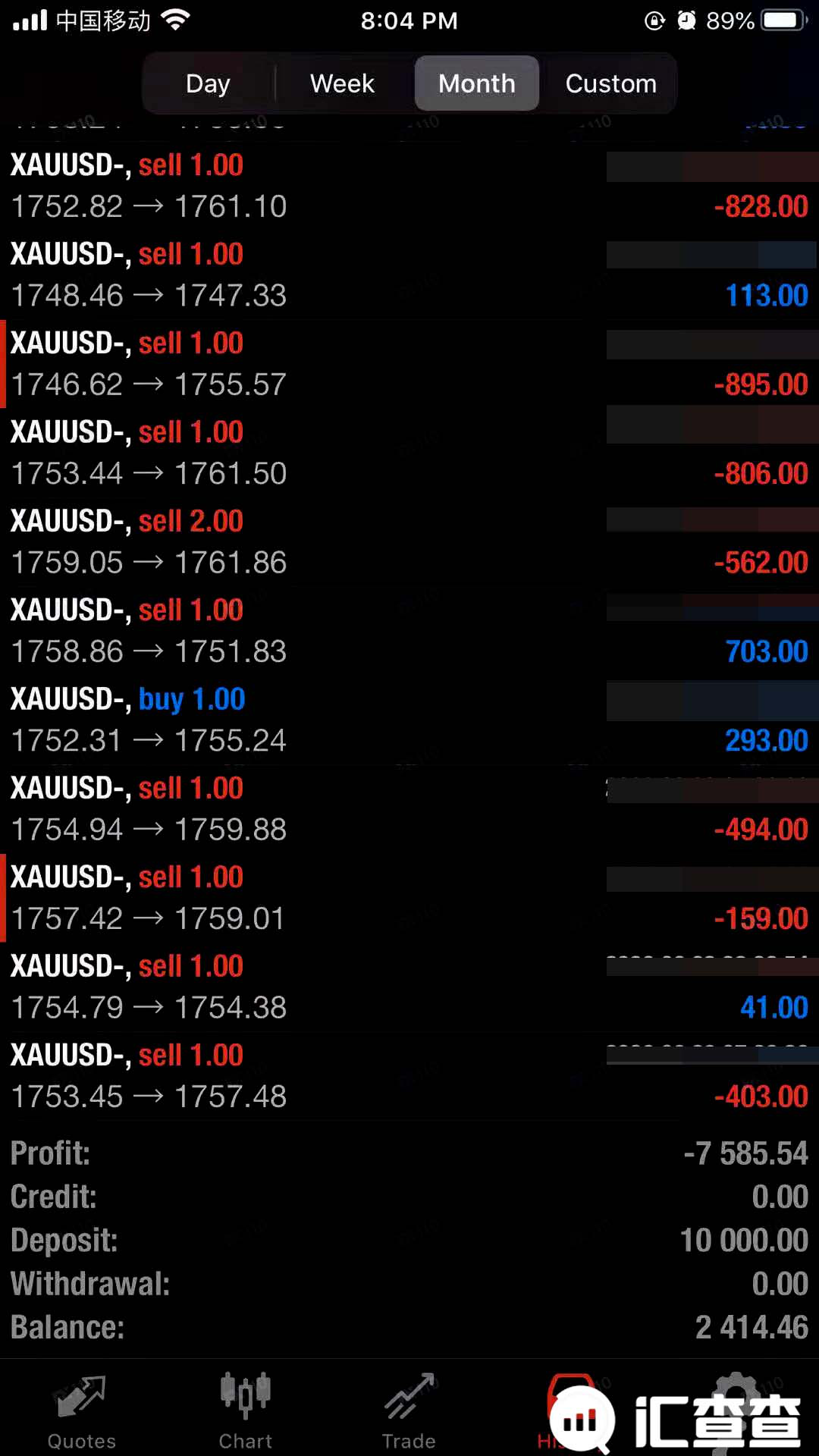Expand the sell 2.00 trade entry
Viewport: 819px width, 1456px height.
409,542
